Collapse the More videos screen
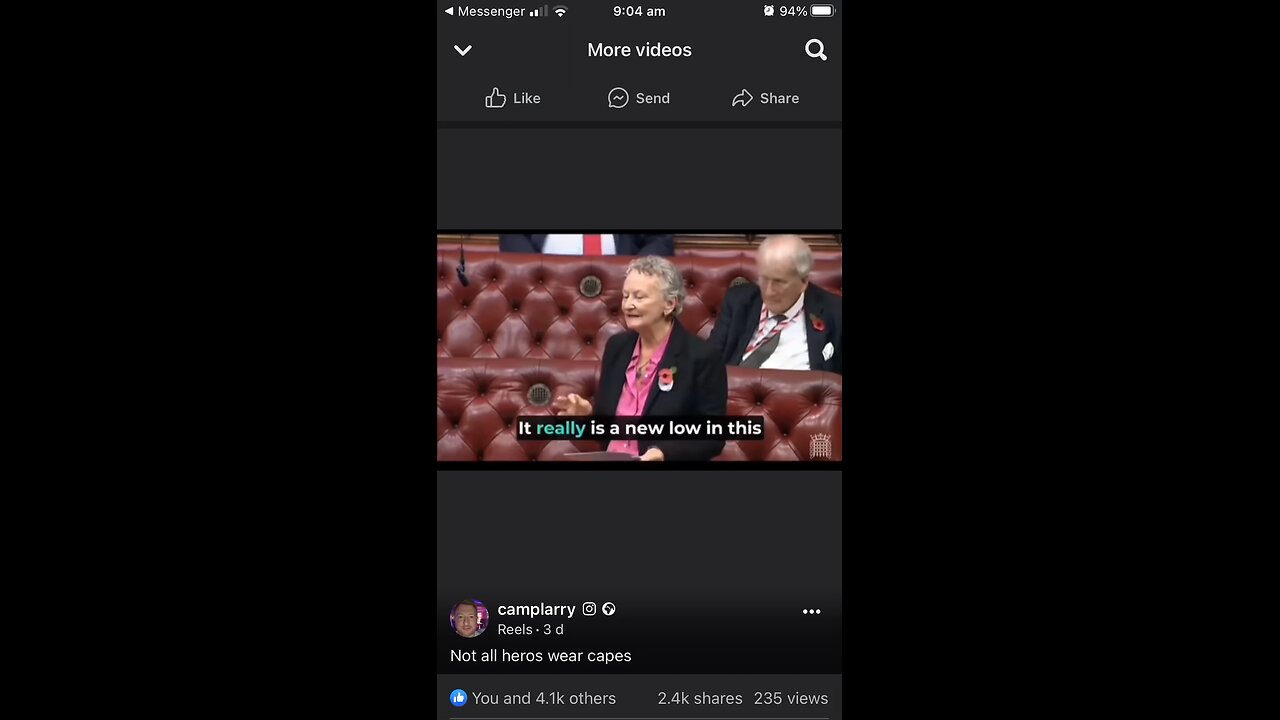Image resolution: width=1280 pixels, height=720 pixels. (463, 50)
